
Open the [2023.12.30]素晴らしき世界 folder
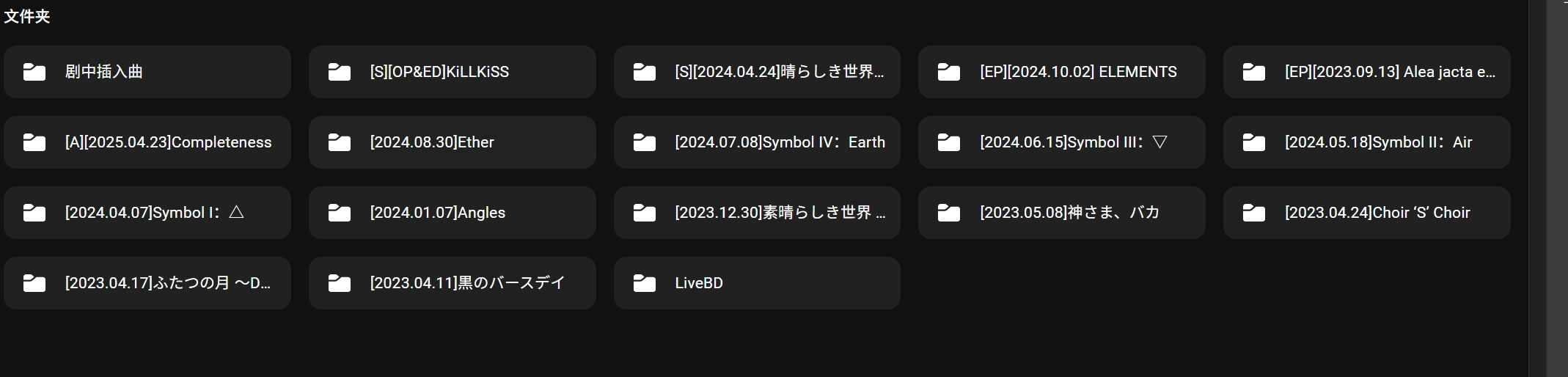[757, 213]
